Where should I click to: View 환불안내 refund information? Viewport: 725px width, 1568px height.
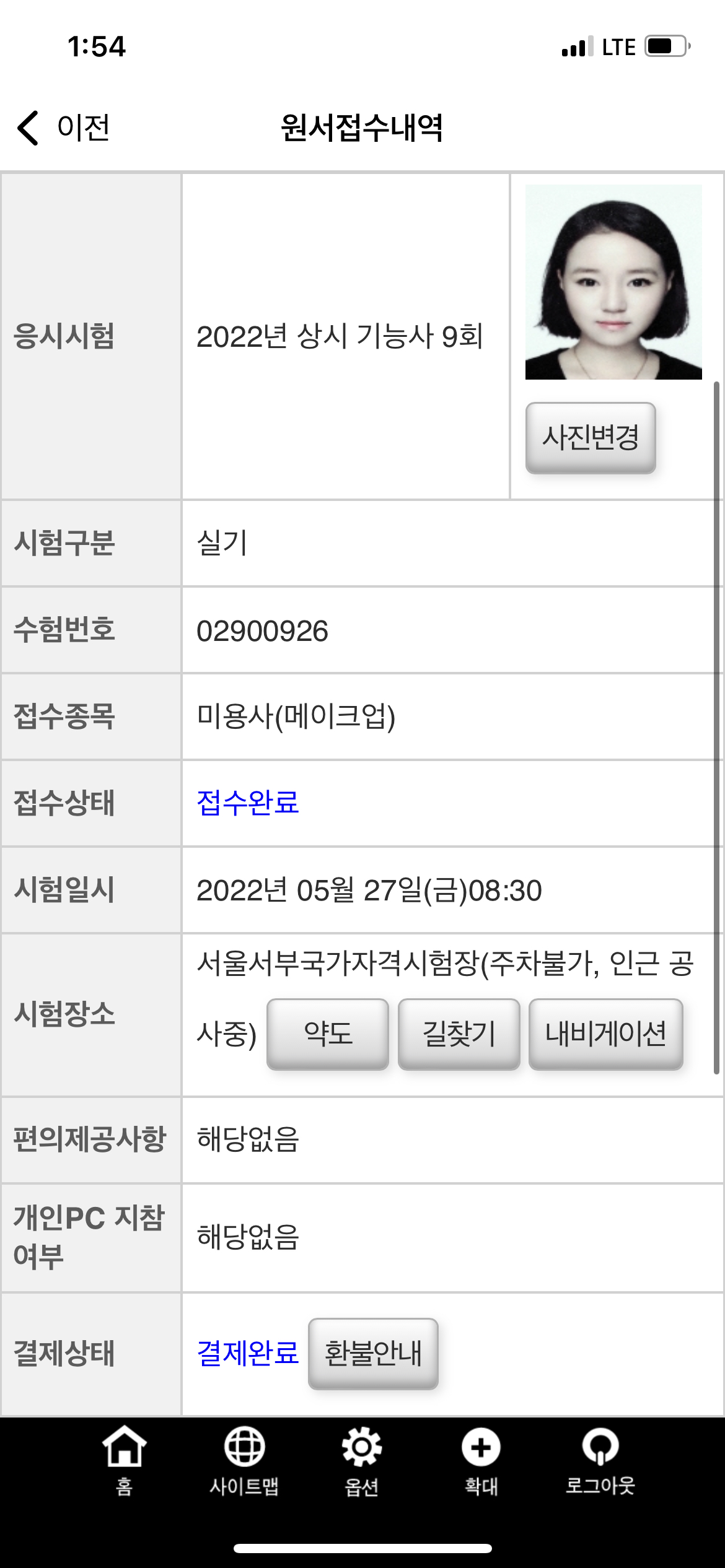pos(373,1353)
